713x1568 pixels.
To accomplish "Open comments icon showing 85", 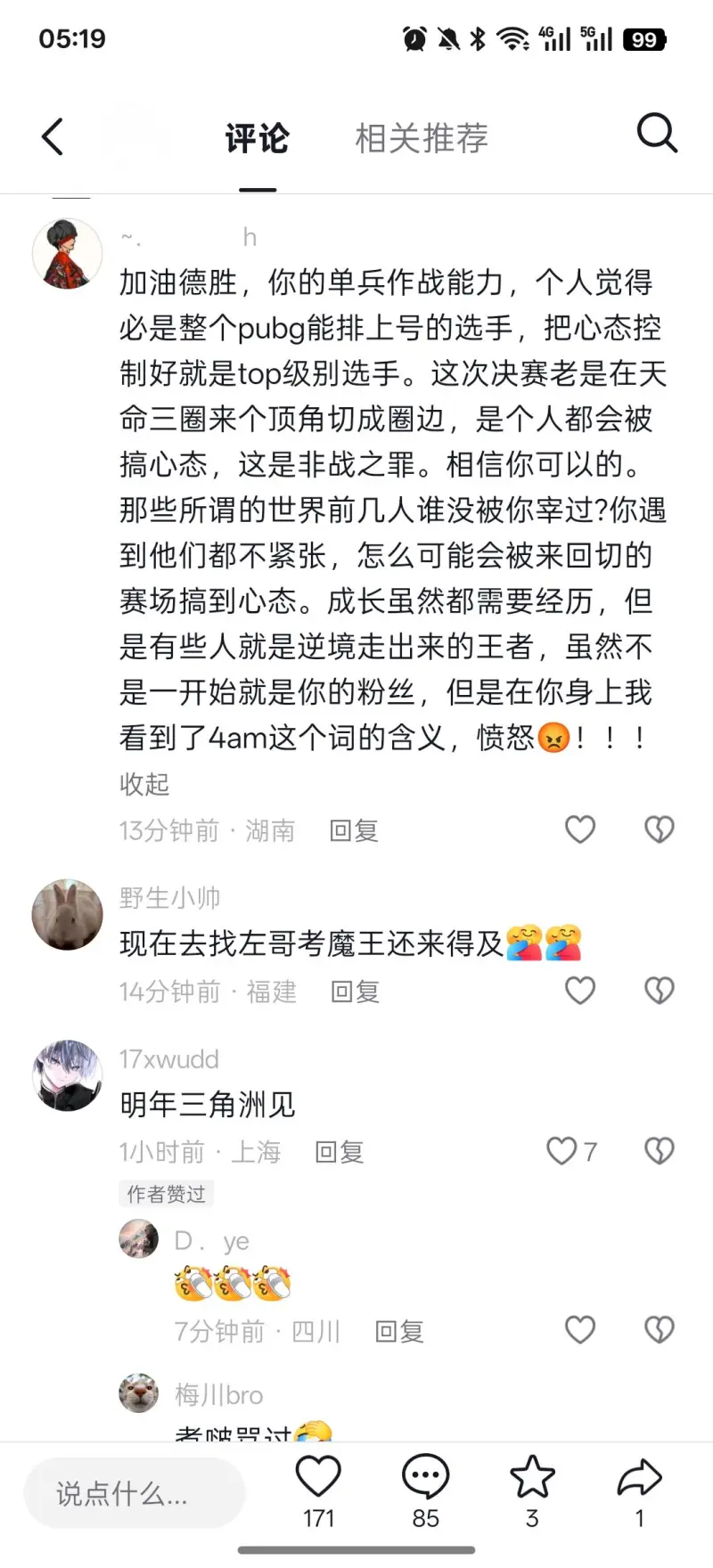I will 425,1479.
